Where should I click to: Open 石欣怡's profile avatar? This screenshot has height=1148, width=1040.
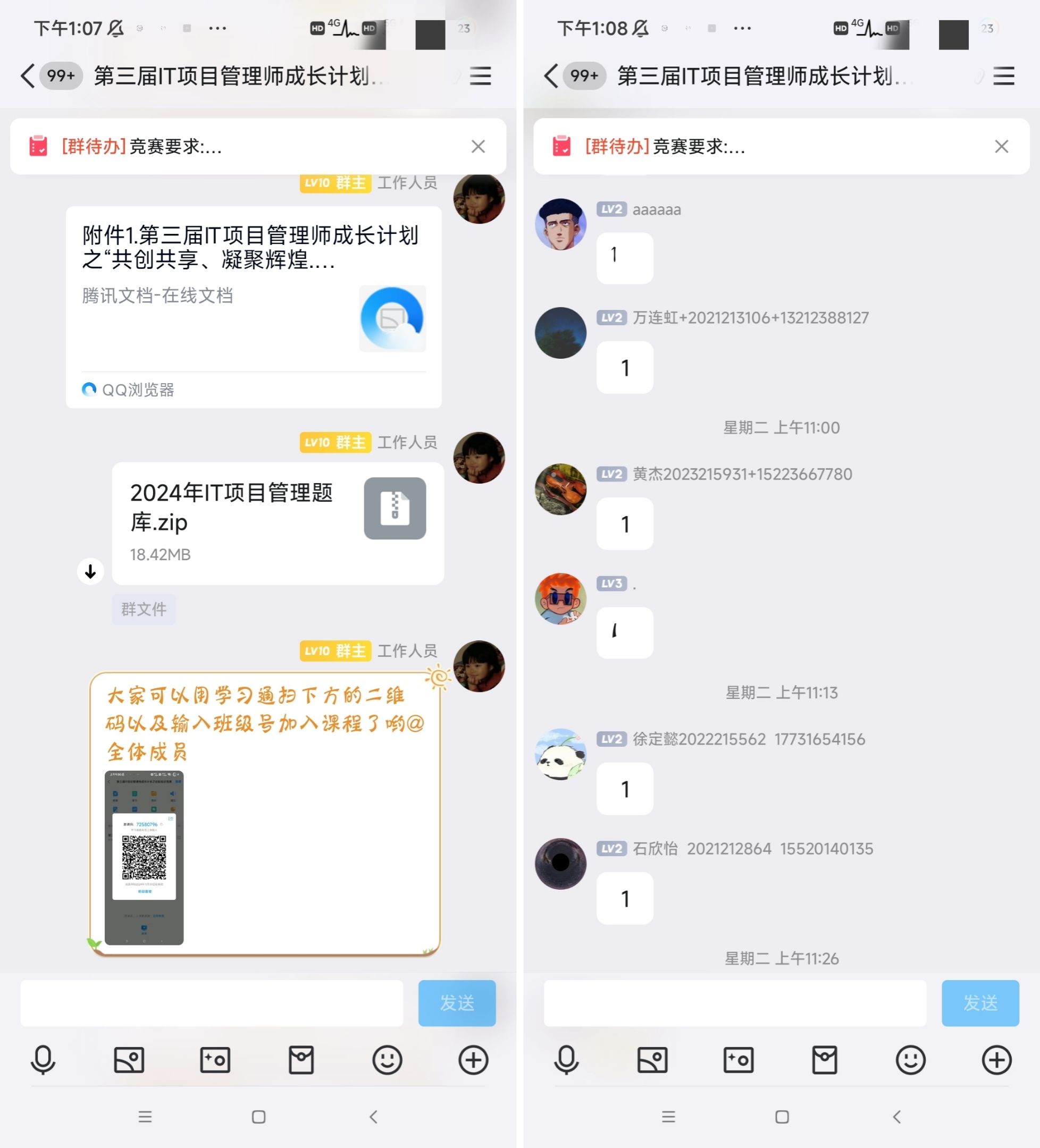tap(560, 863)
